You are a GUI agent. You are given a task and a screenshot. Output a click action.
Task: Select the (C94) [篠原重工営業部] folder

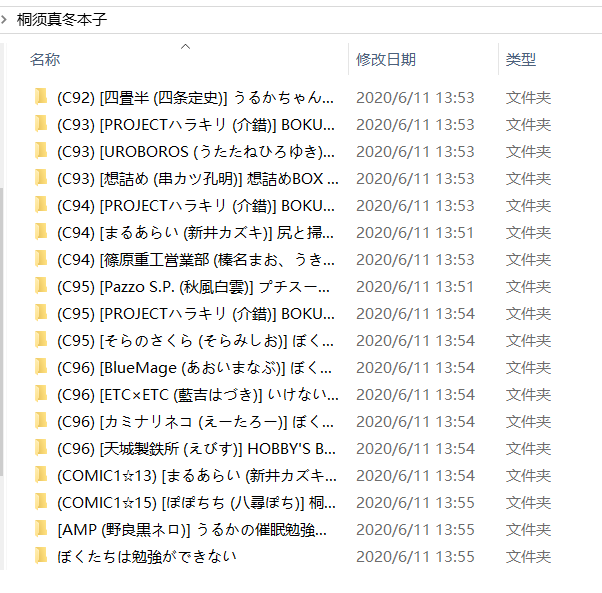[x=195, y=260]
